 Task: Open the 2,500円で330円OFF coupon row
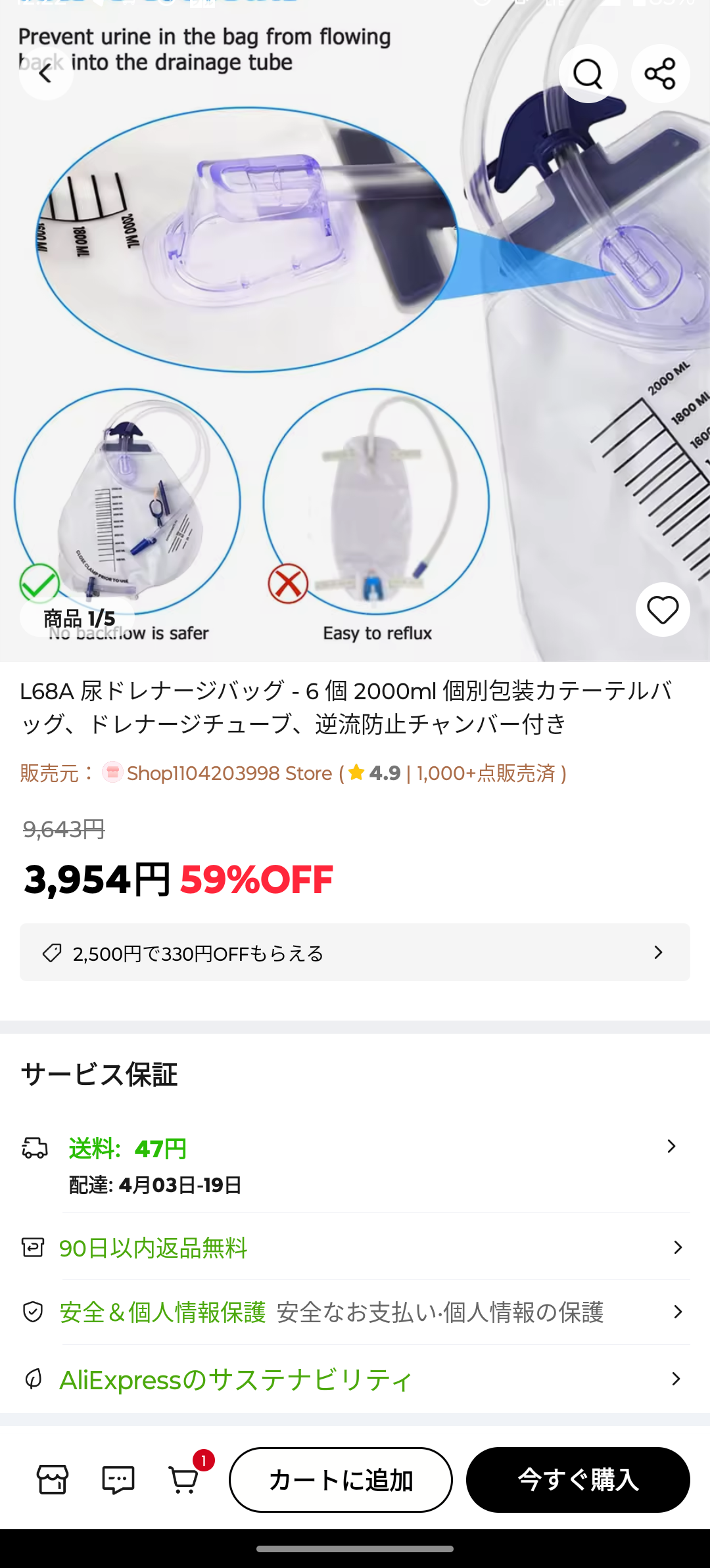pos(355,952)
